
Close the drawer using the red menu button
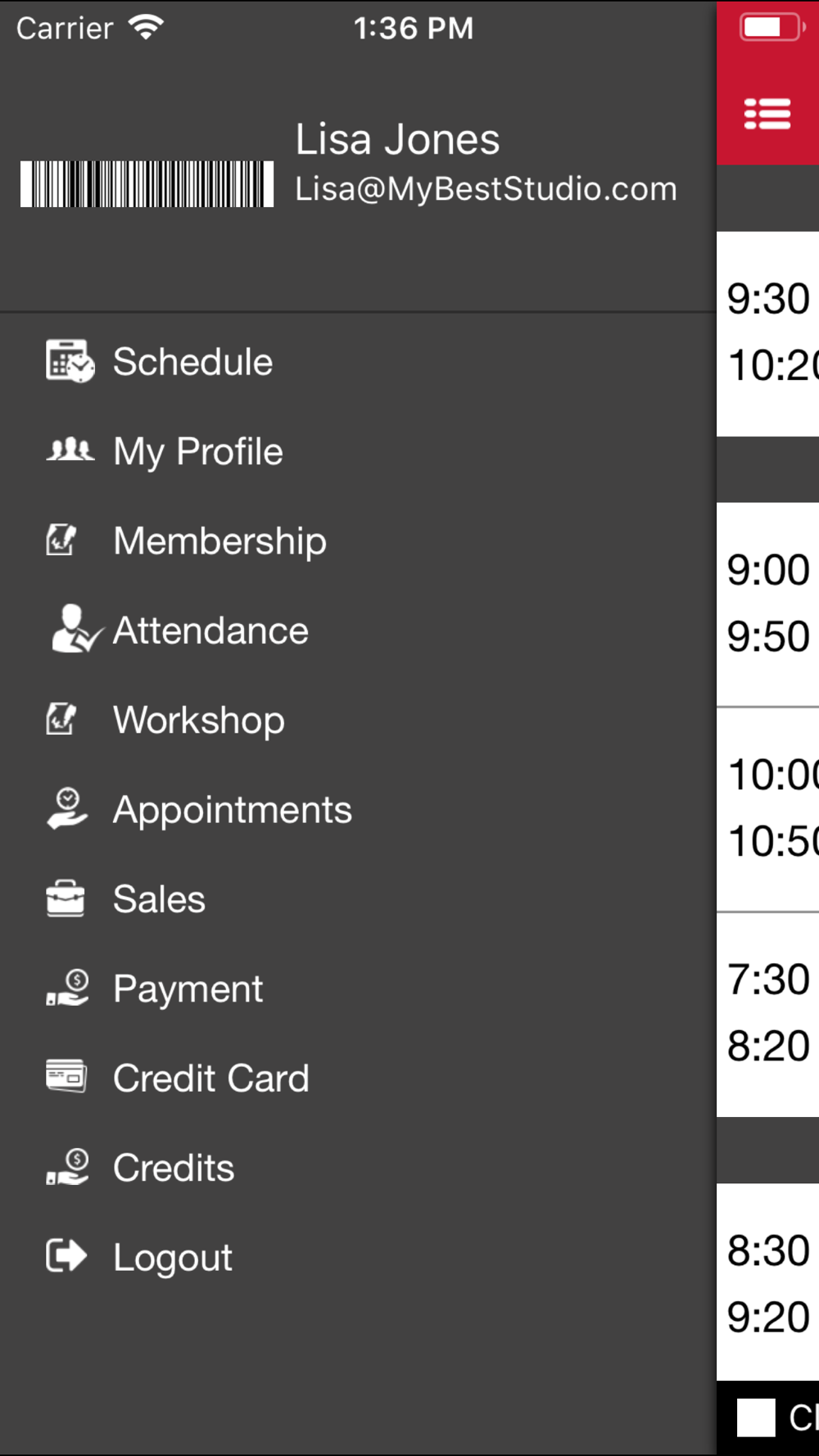click(767, 114)
